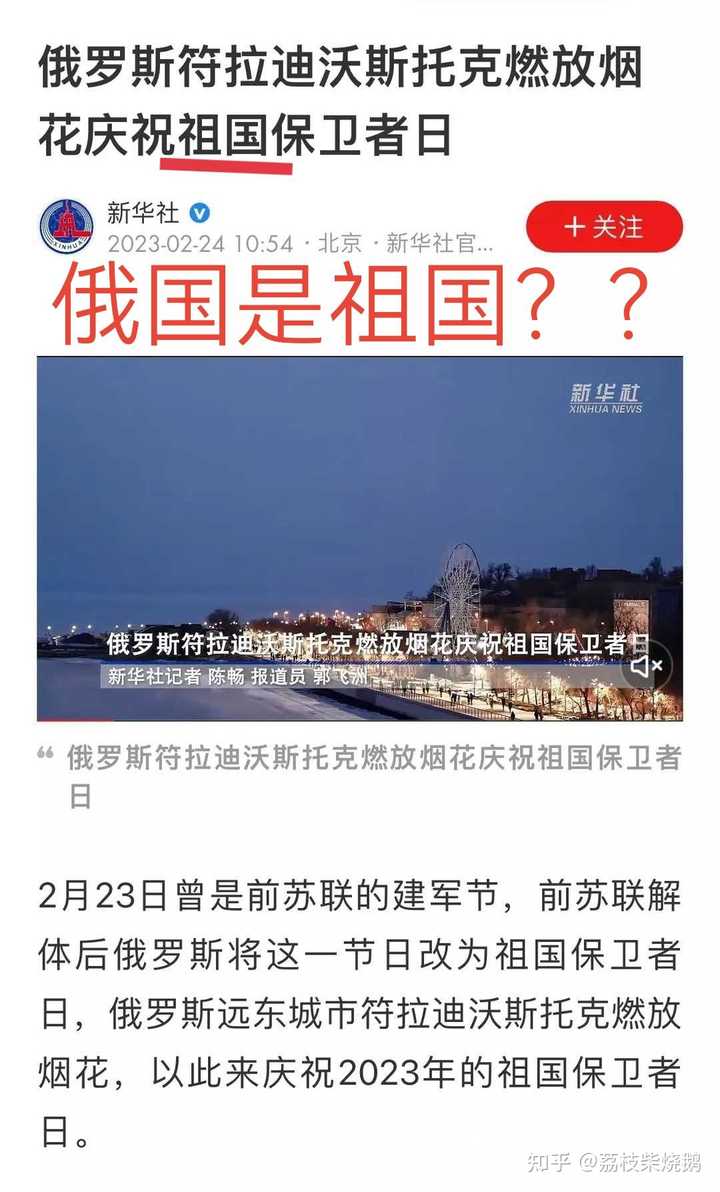Play the Vladivostok fireworks video
The width and height of the screenshot is (720, 1192).
pyautogui.click(x=360, y=538)
